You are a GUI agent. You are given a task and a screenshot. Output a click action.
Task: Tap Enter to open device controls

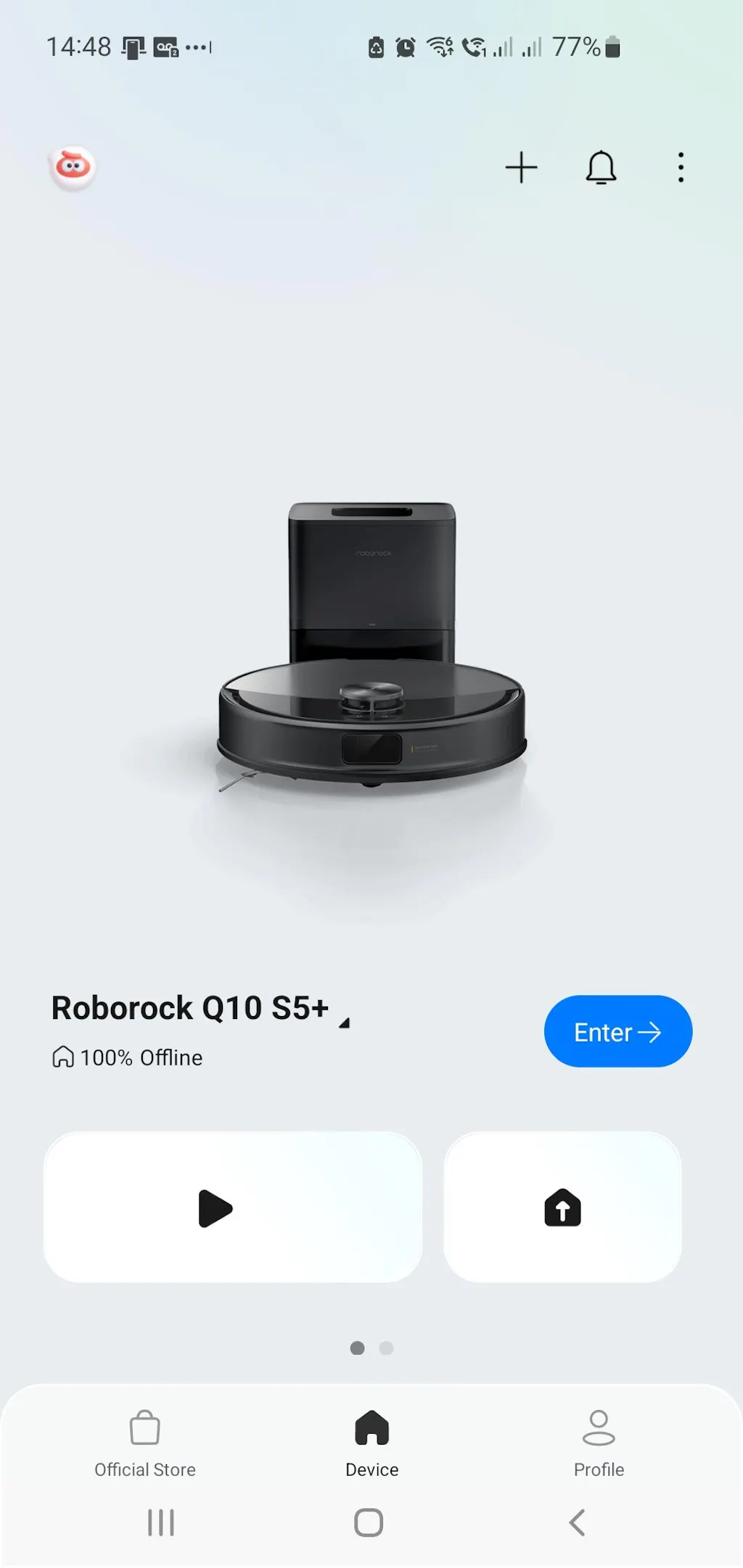(x=617, y=1031)
